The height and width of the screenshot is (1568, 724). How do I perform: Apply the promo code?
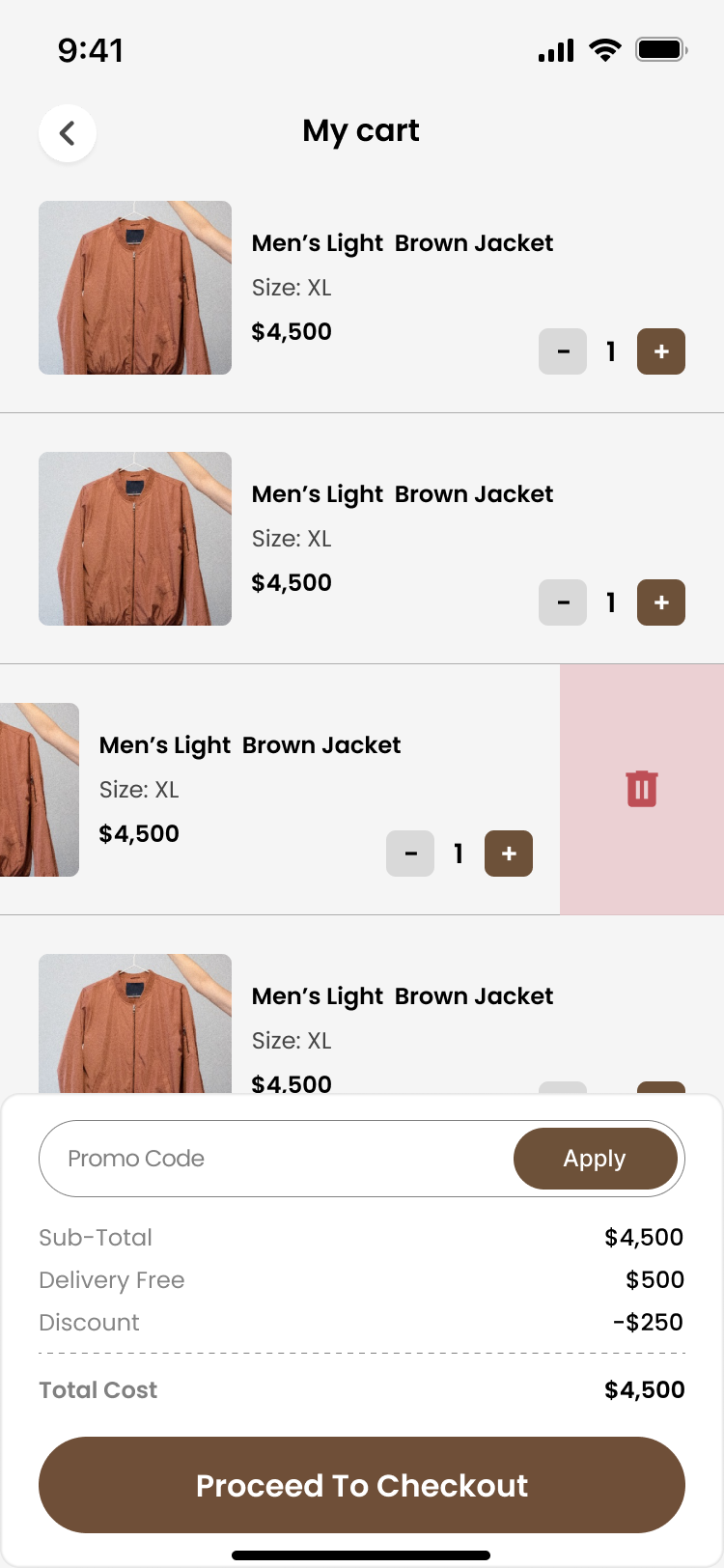[595, 1159]
